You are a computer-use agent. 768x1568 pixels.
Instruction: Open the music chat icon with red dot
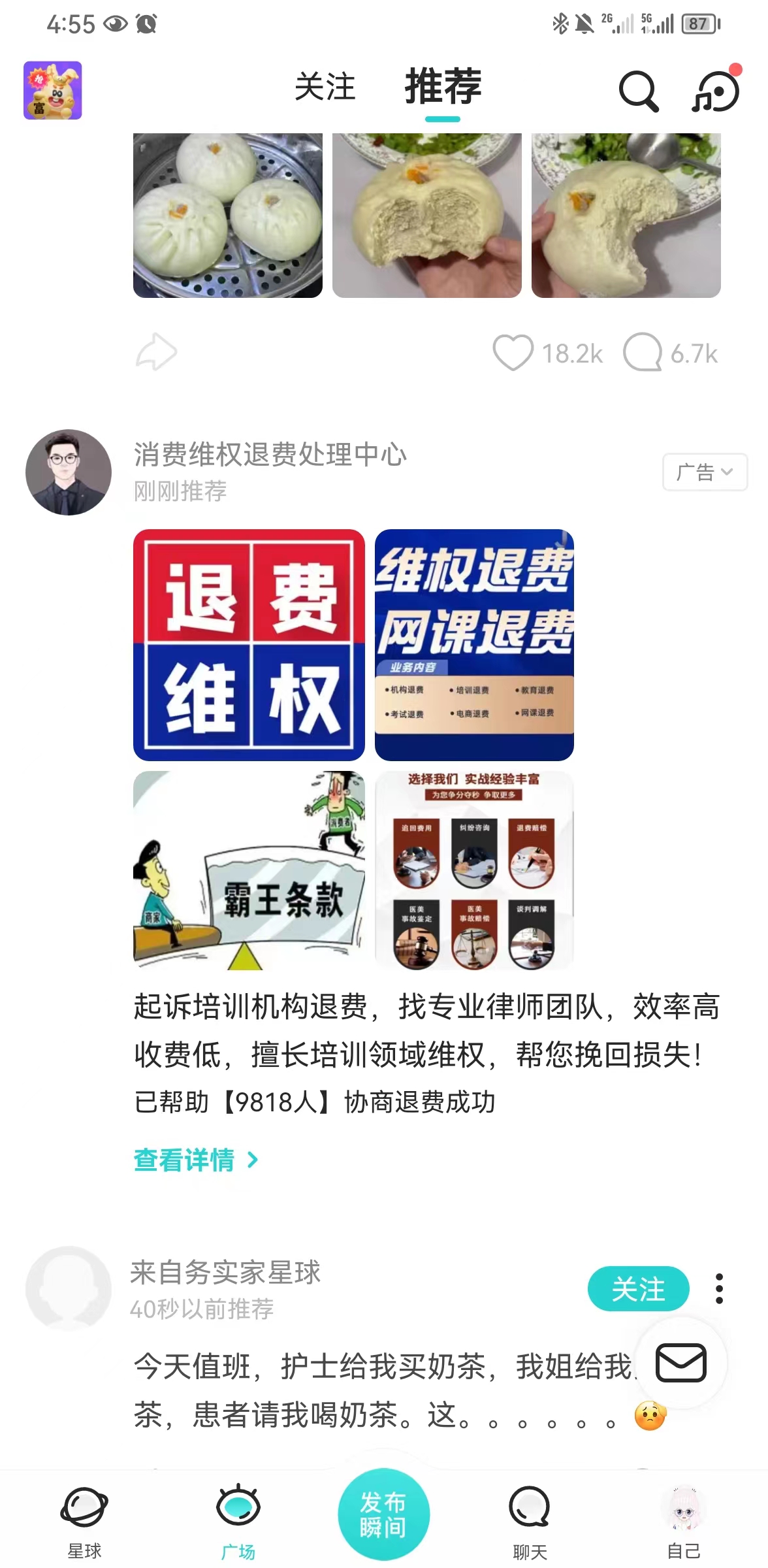click(x=716, y=91)
